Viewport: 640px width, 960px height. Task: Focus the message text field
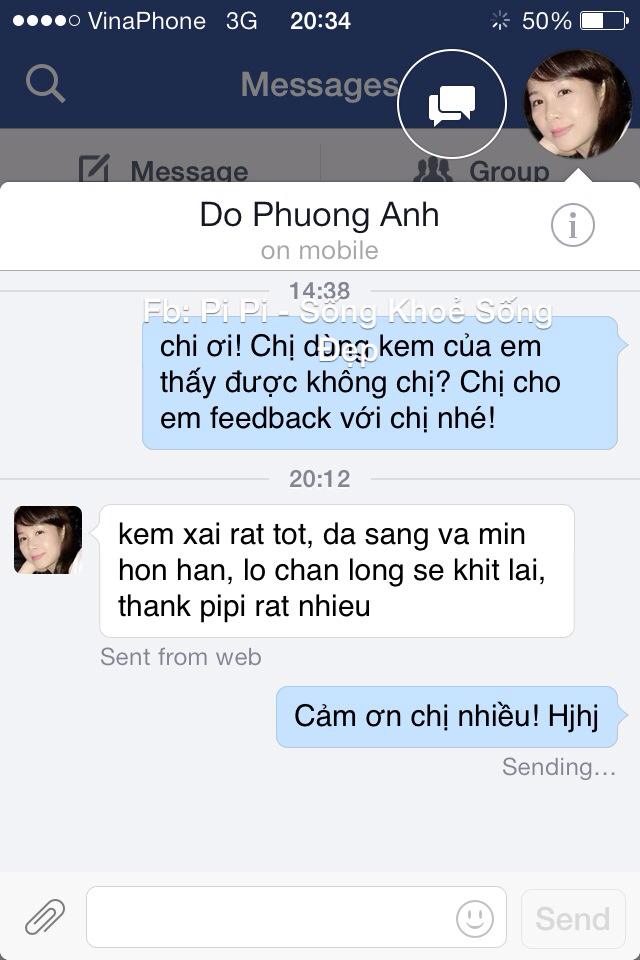(270, 916)
